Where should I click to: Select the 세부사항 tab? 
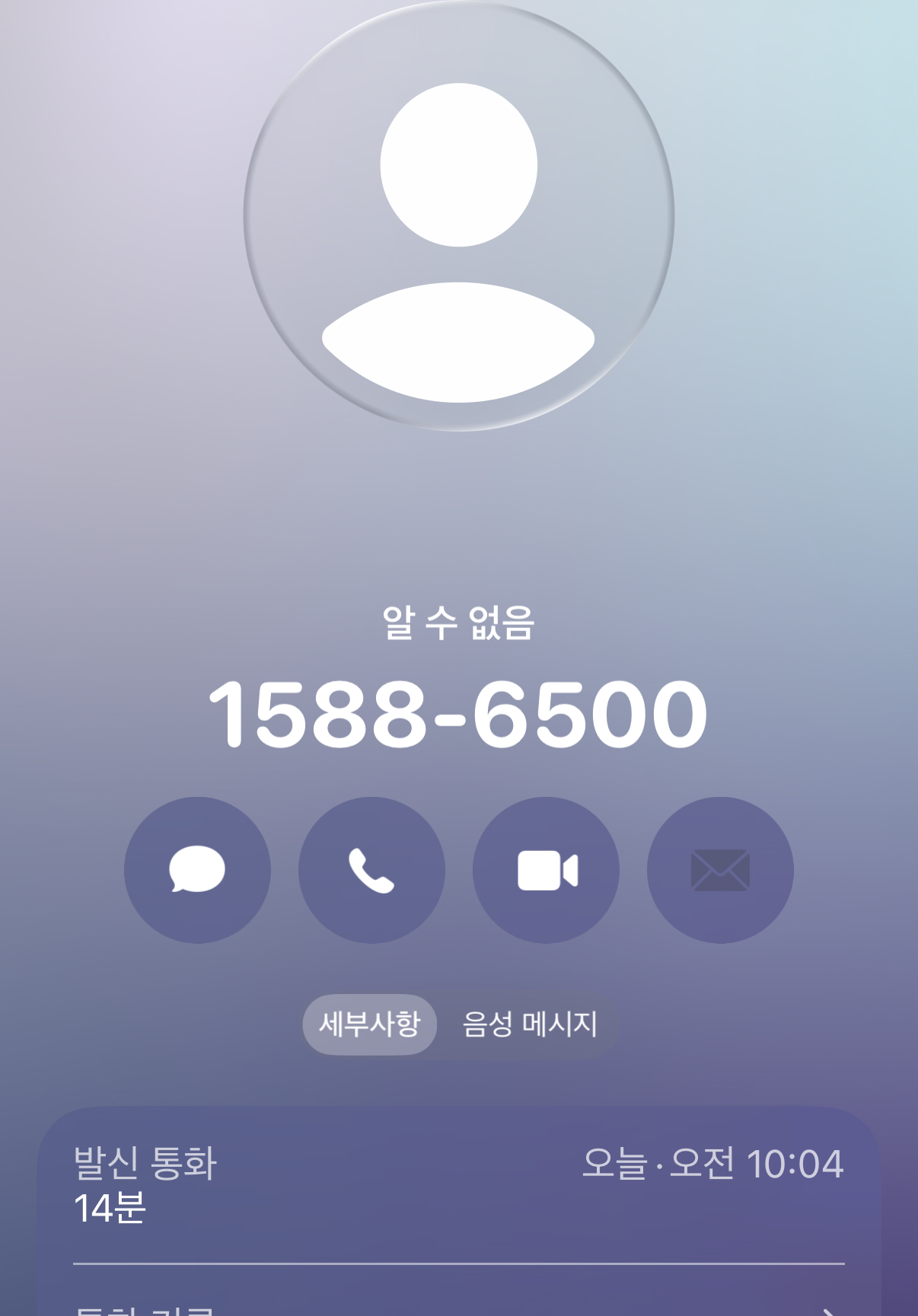(370, 1024)
